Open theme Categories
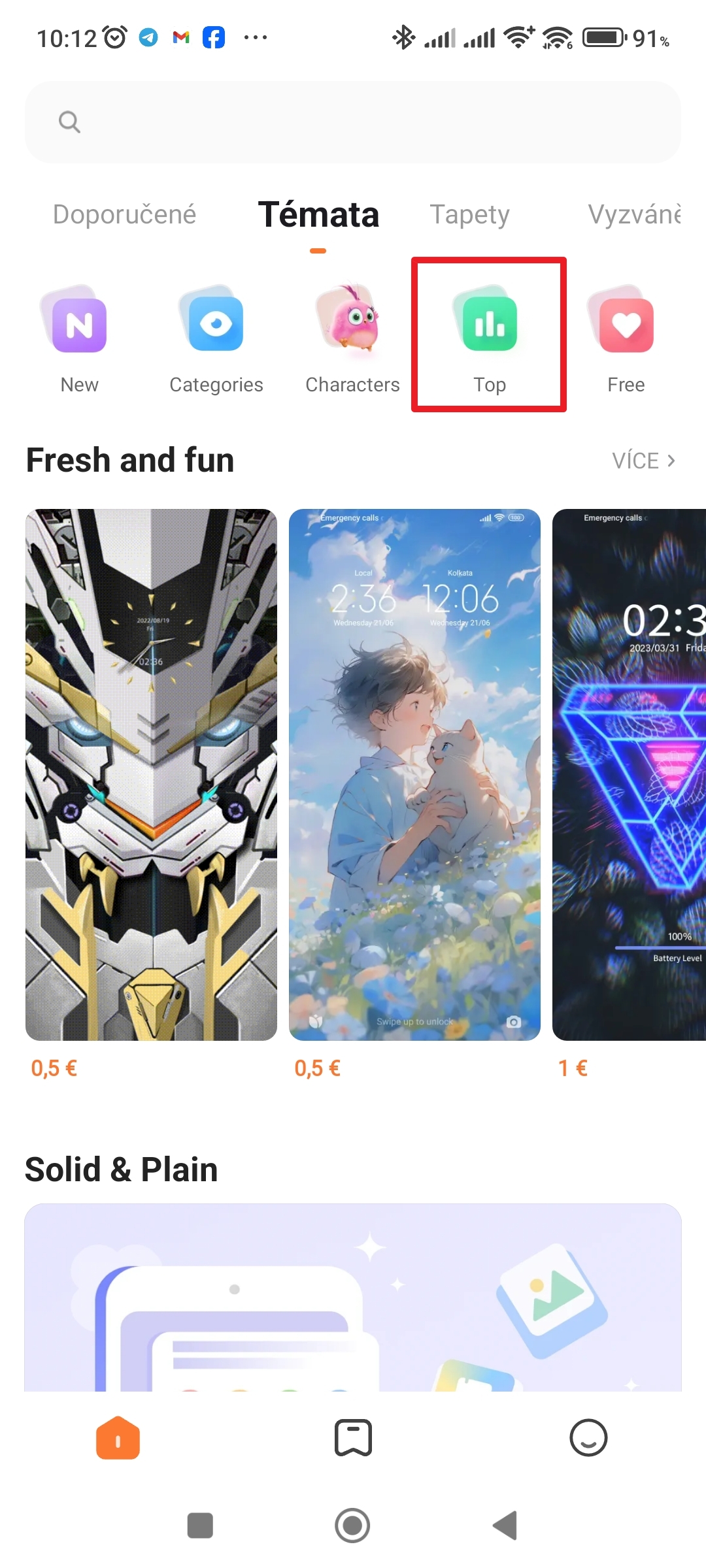 pyautogui.click(x=216, y=340)
